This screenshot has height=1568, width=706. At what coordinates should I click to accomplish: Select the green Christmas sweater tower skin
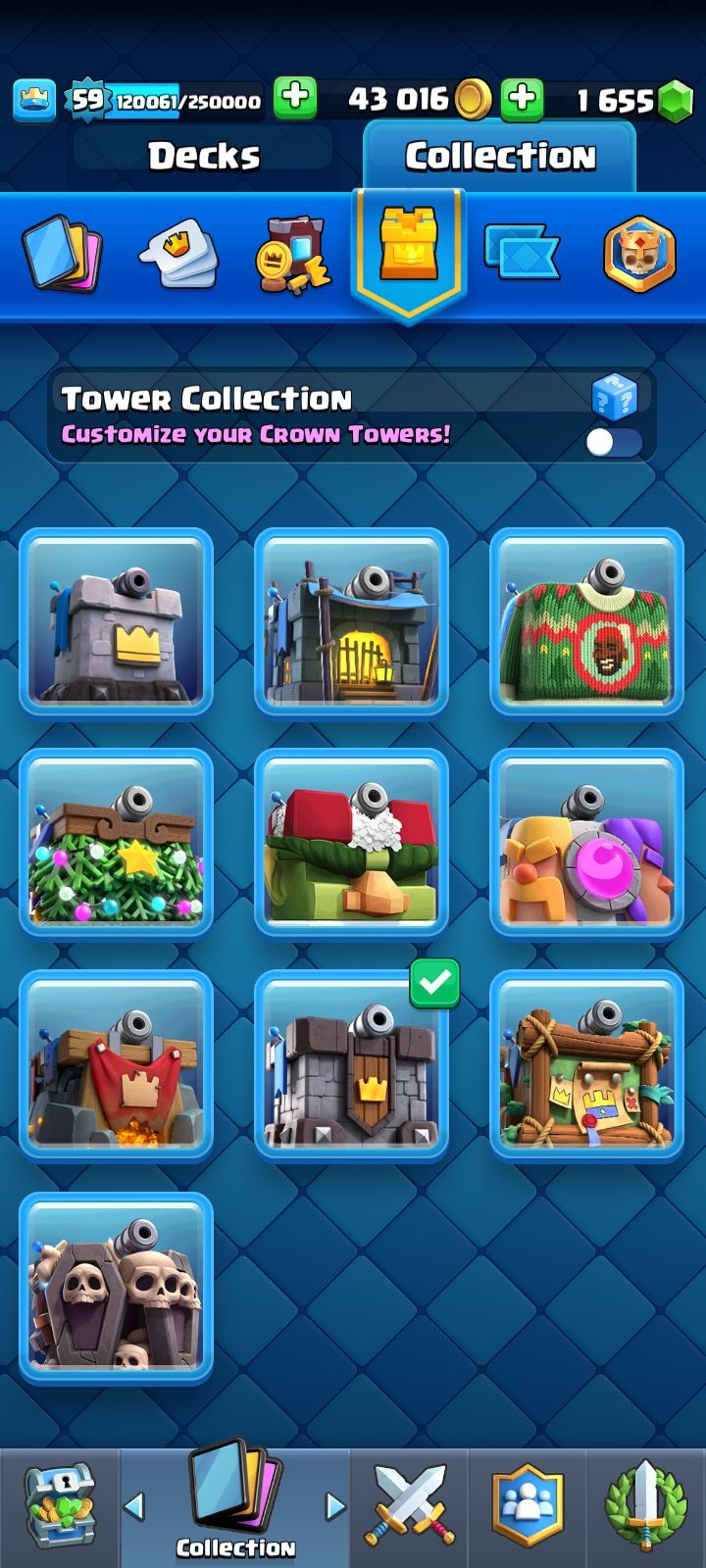586,622
